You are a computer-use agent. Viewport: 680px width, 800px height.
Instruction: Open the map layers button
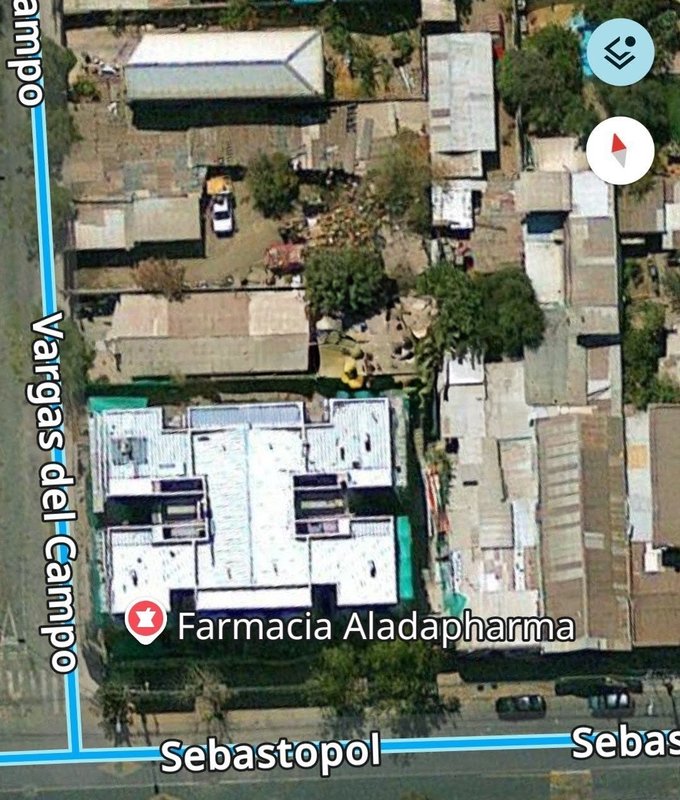point(620,51)
